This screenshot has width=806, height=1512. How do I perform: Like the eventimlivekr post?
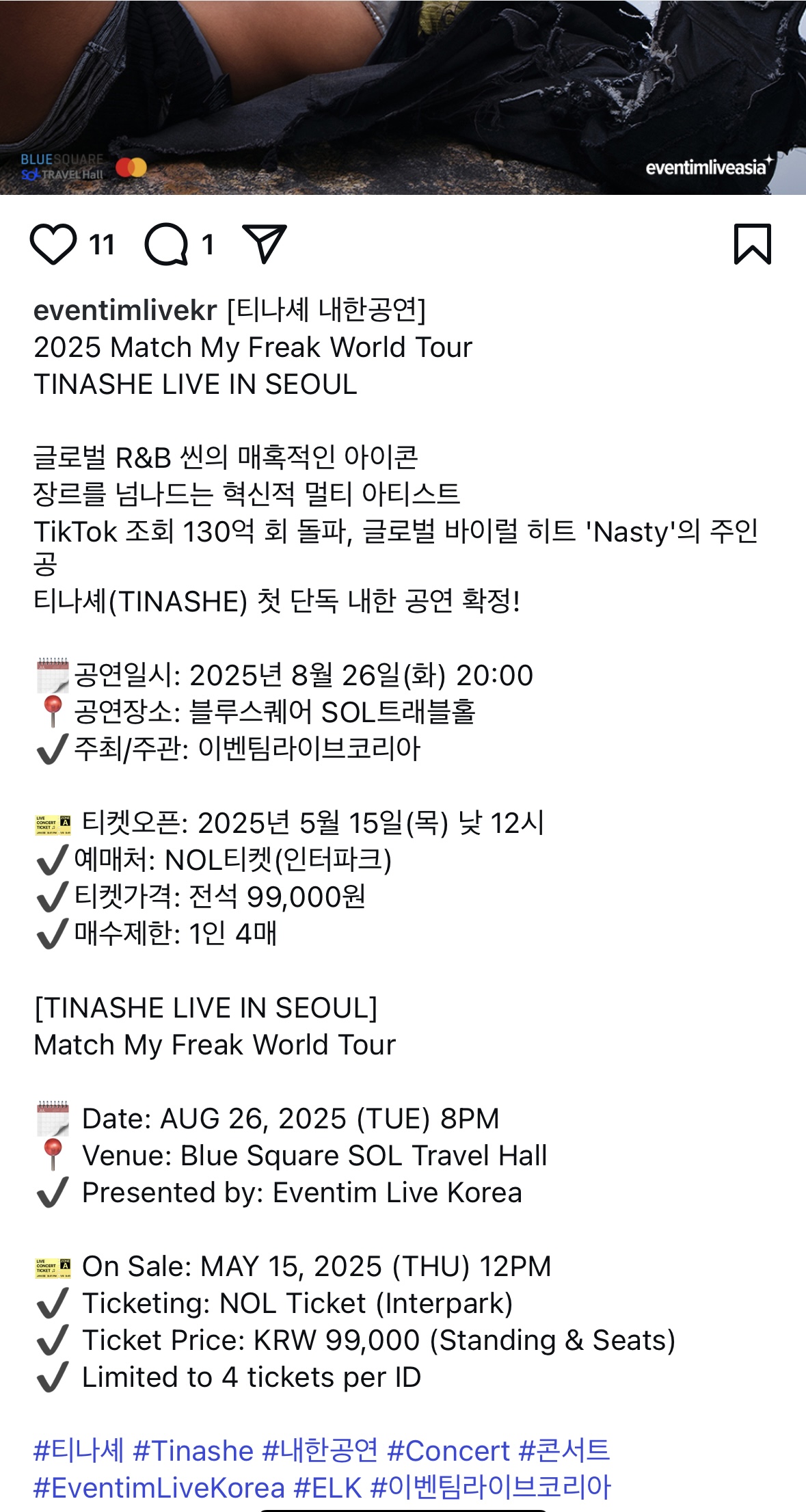[53, 244]
